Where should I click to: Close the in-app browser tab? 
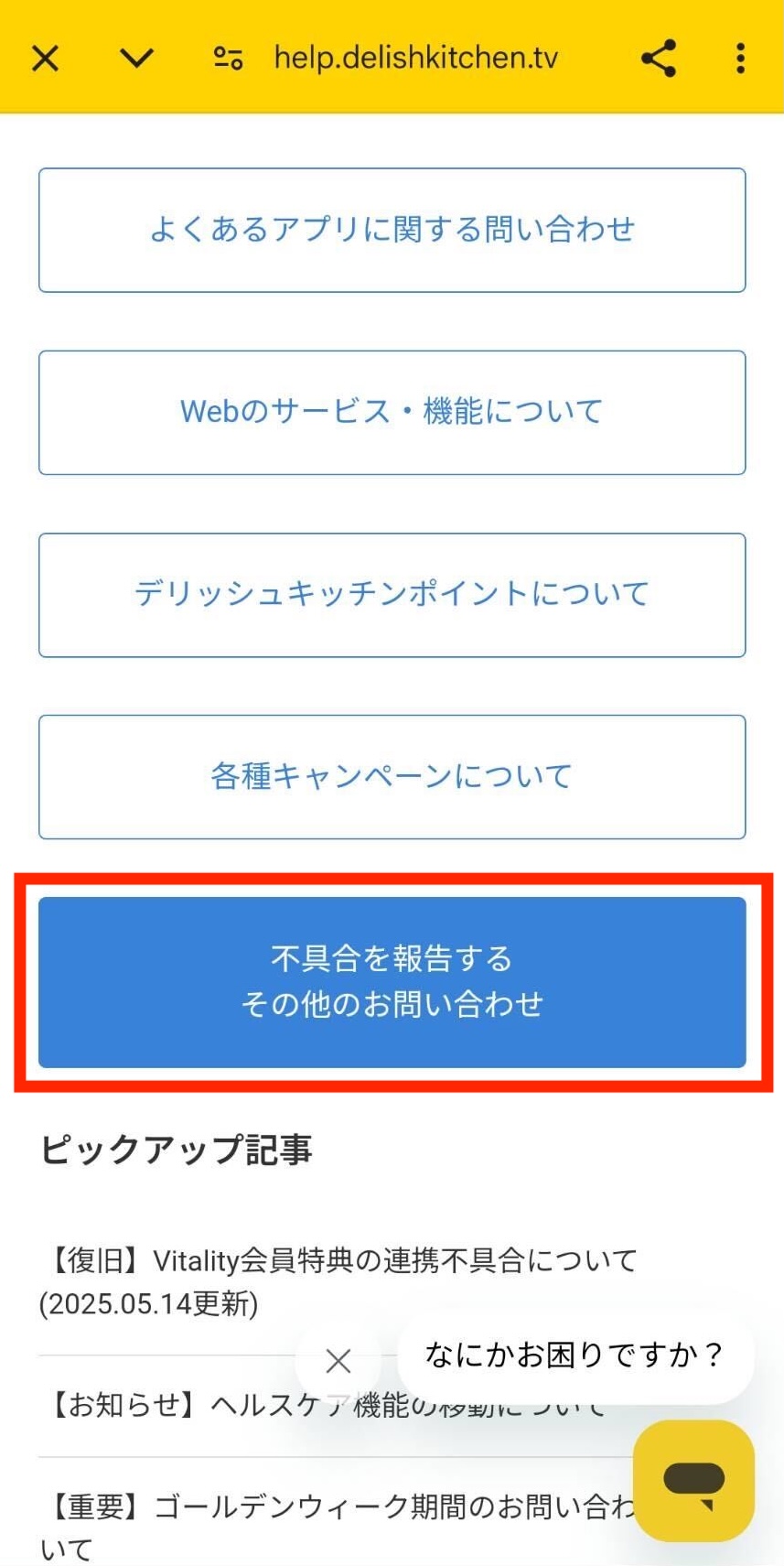click(x=45, y=59)
